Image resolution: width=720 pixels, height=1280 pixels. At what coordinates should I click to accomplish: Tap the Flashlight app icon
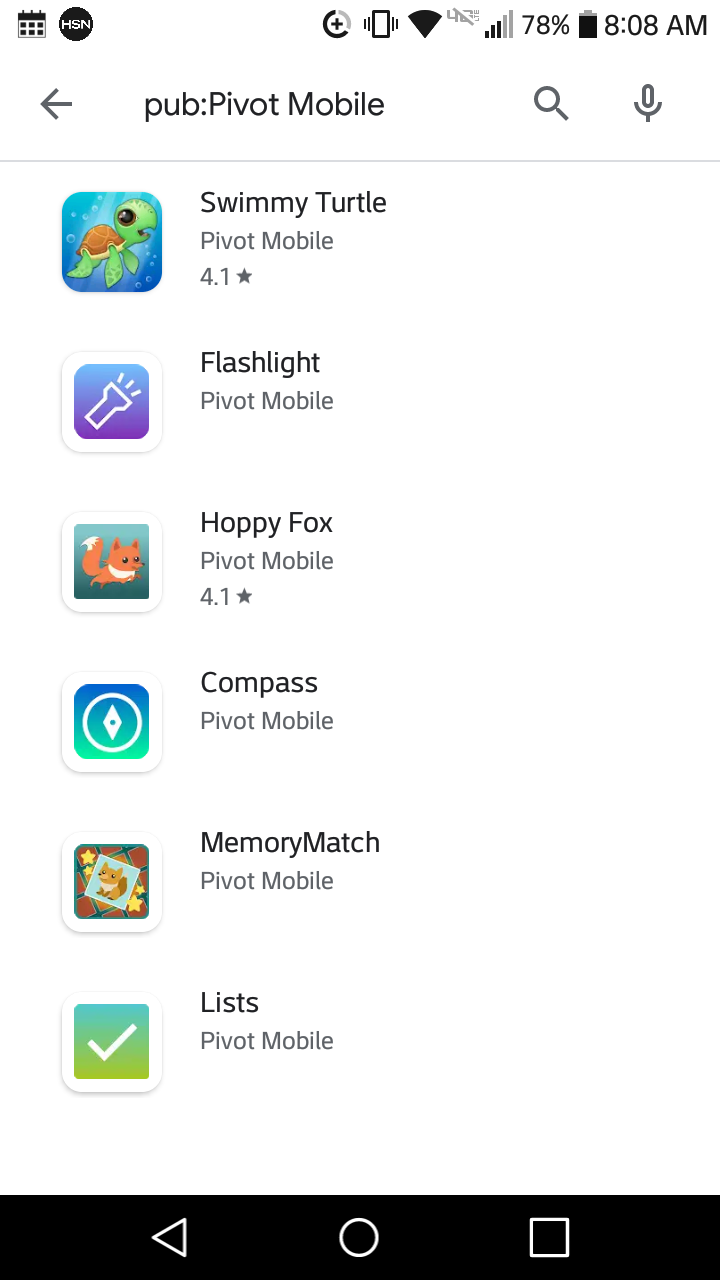(x=111, y=401)
